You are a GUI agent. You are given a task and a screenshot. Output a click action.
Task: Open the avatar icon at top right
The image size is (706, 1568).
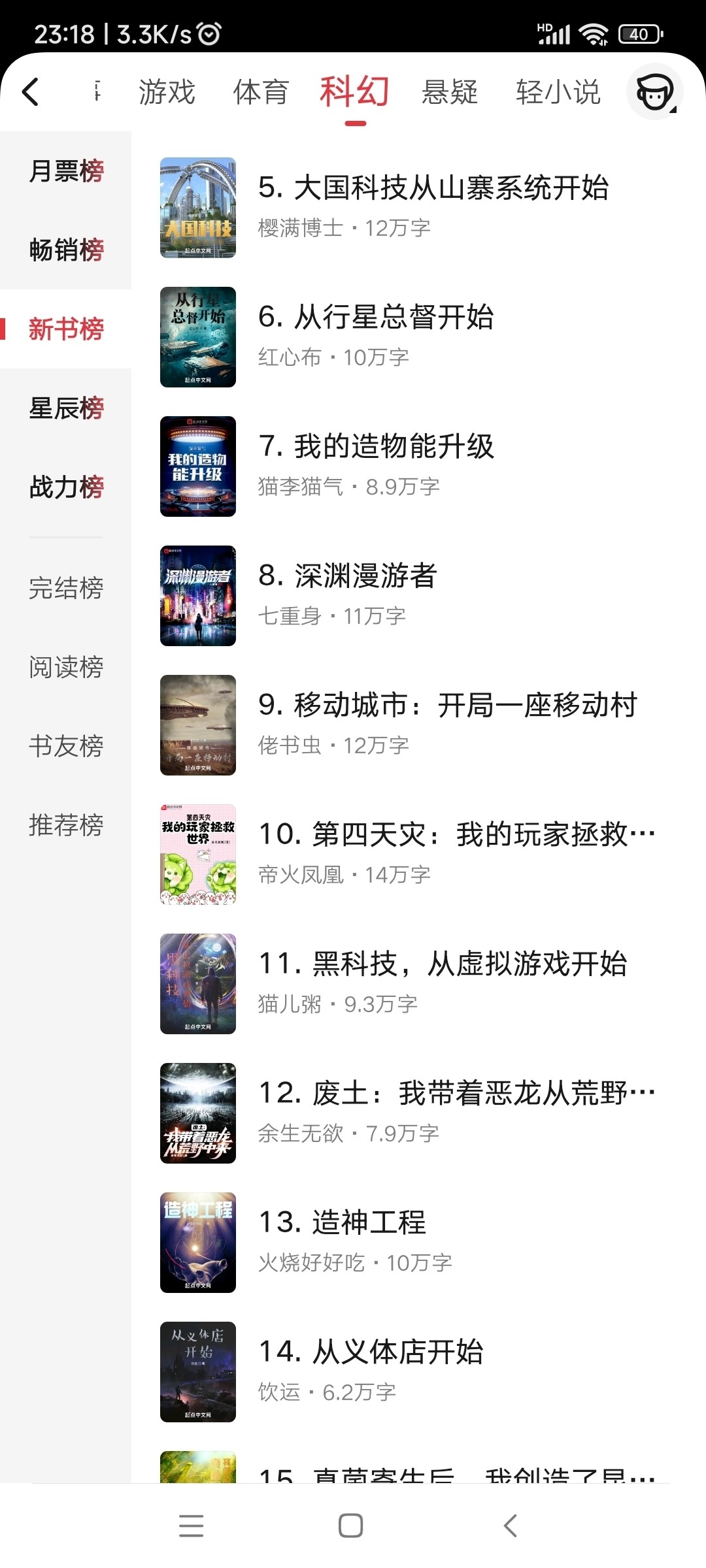pos(654,92)
